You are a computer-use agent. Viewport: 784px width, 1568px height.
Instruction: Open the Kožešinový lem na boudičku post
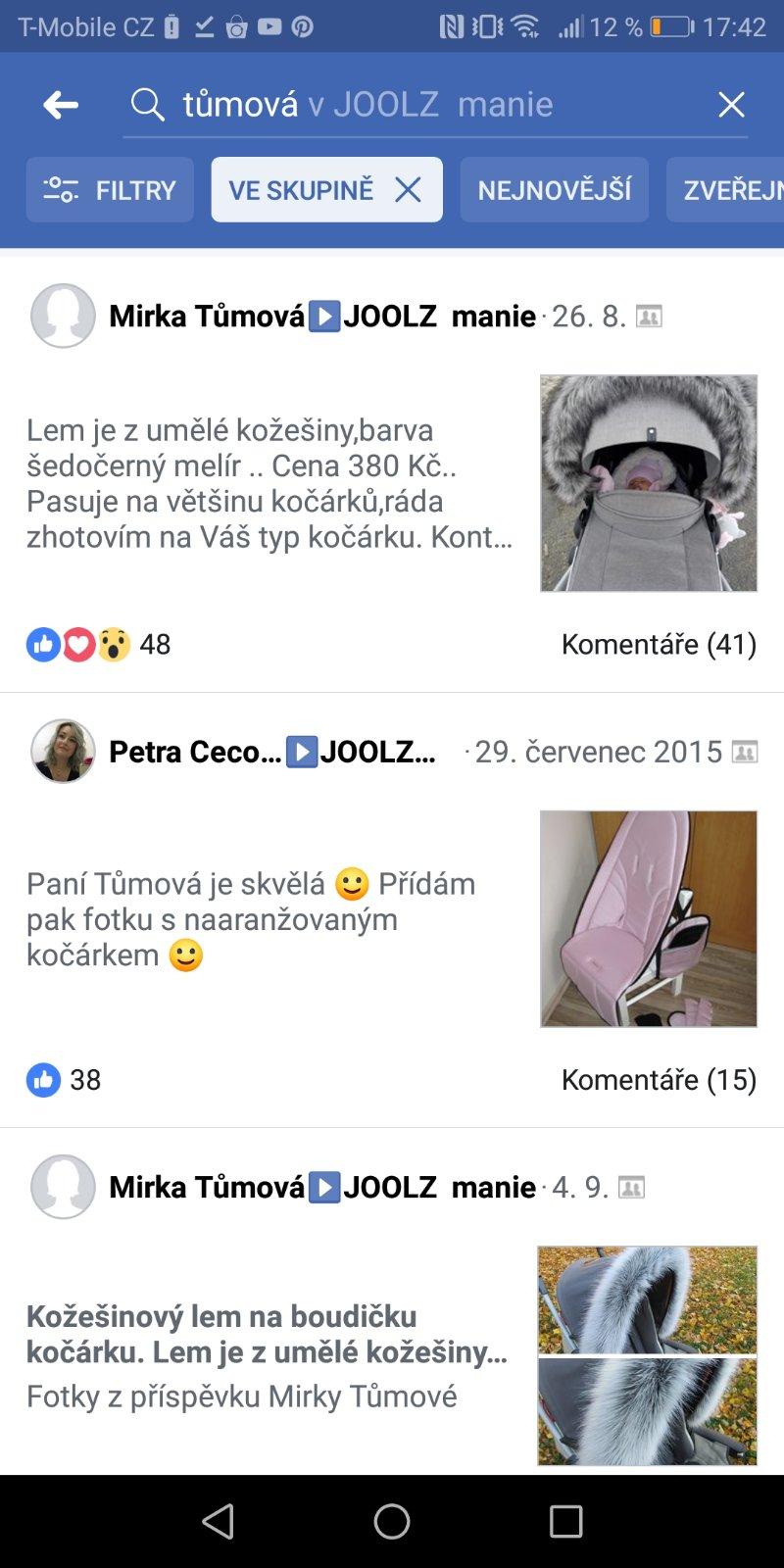(x=267, y=1334)
